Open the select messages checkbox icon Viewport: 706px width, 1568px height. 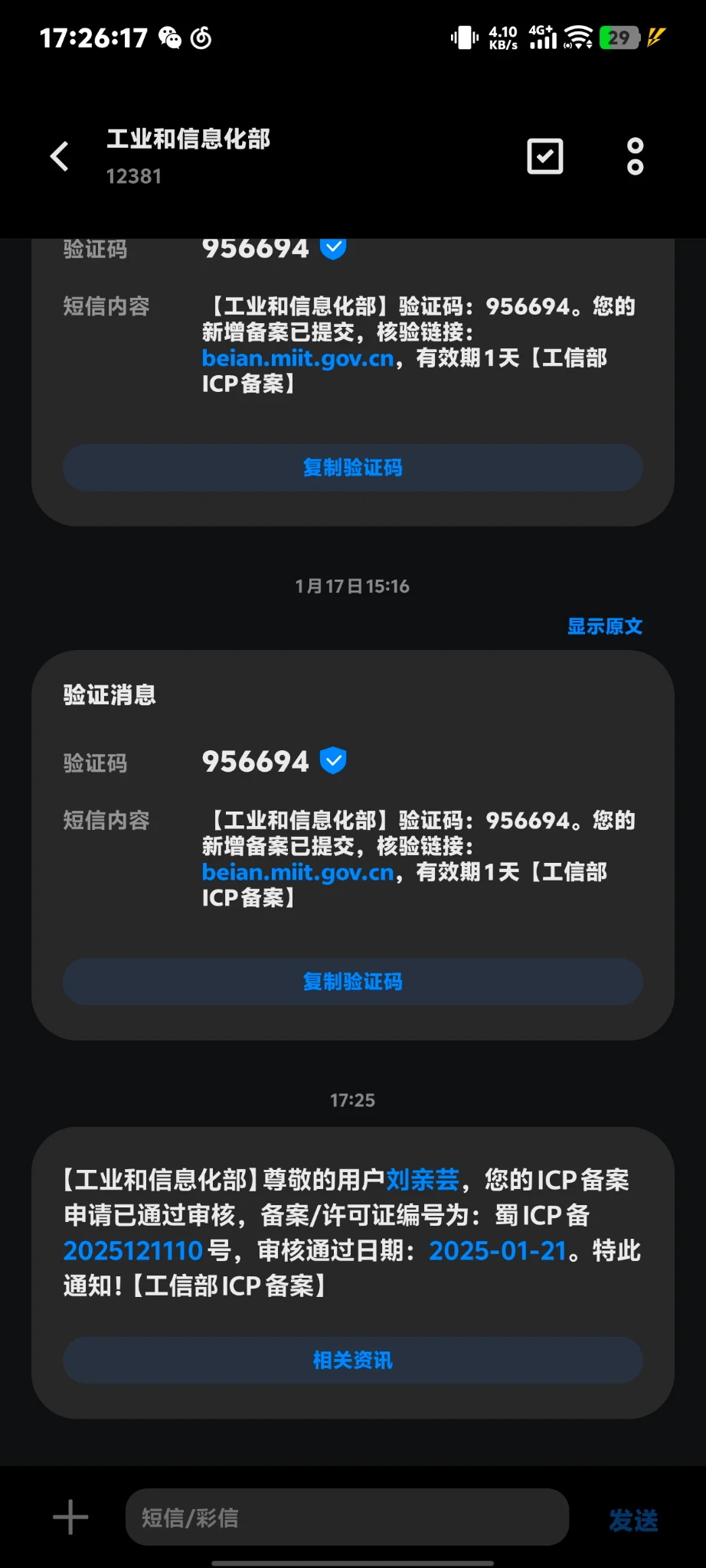tap(545, 156)
